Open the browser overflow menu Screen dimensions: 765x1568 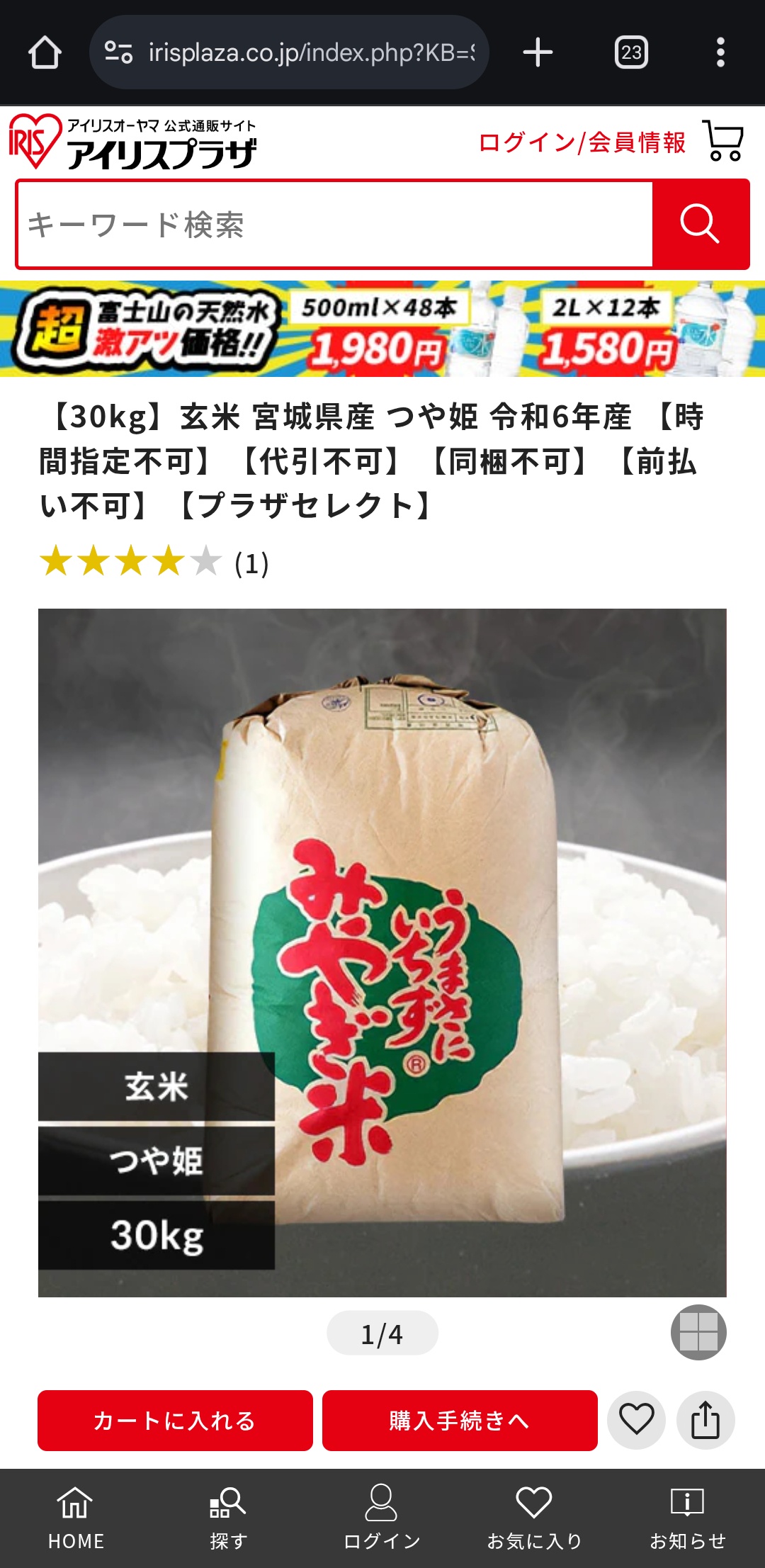[720, 52]
